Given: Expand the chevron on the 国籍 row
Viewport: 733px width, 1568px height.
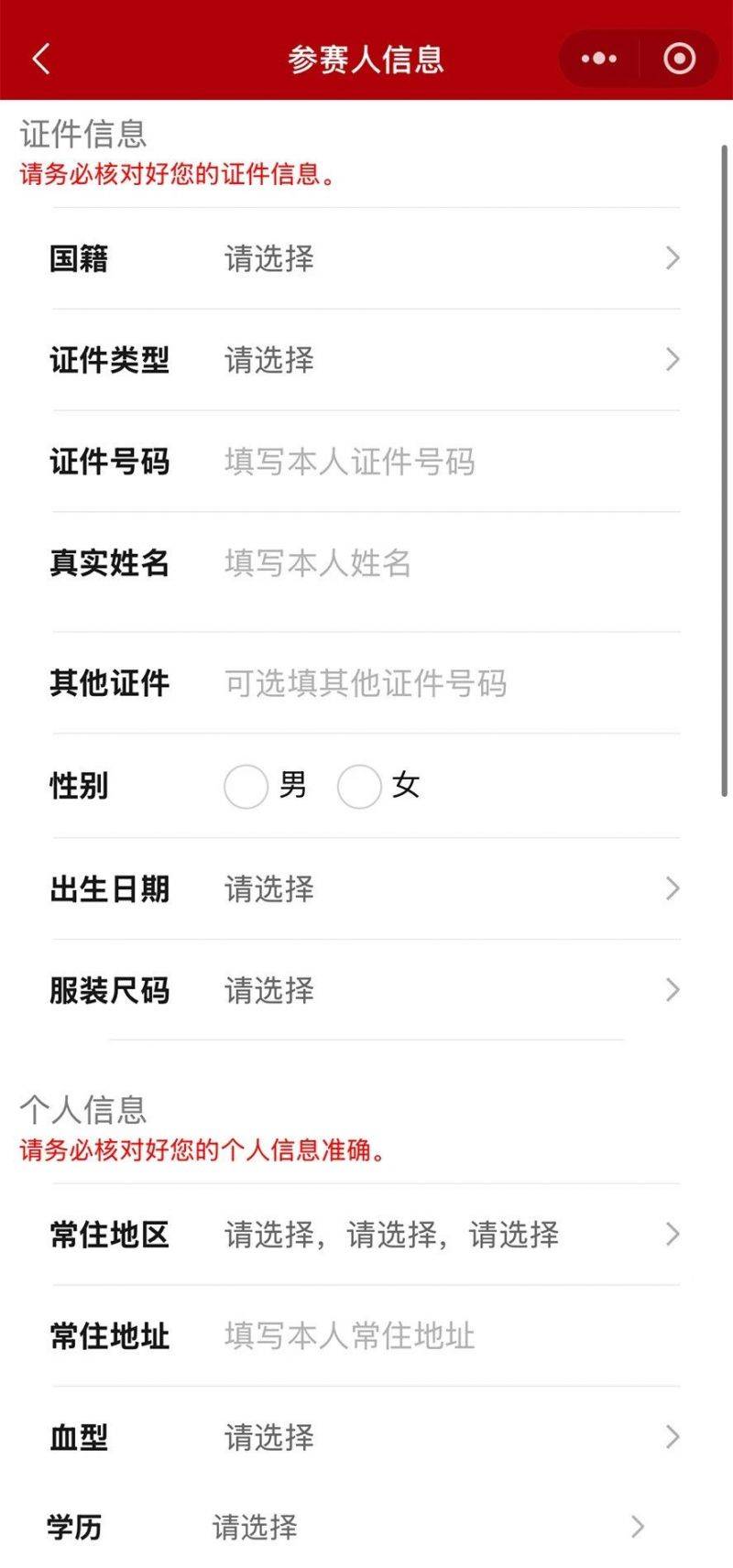Looking at the screenshot, I should tap(672, 258).
